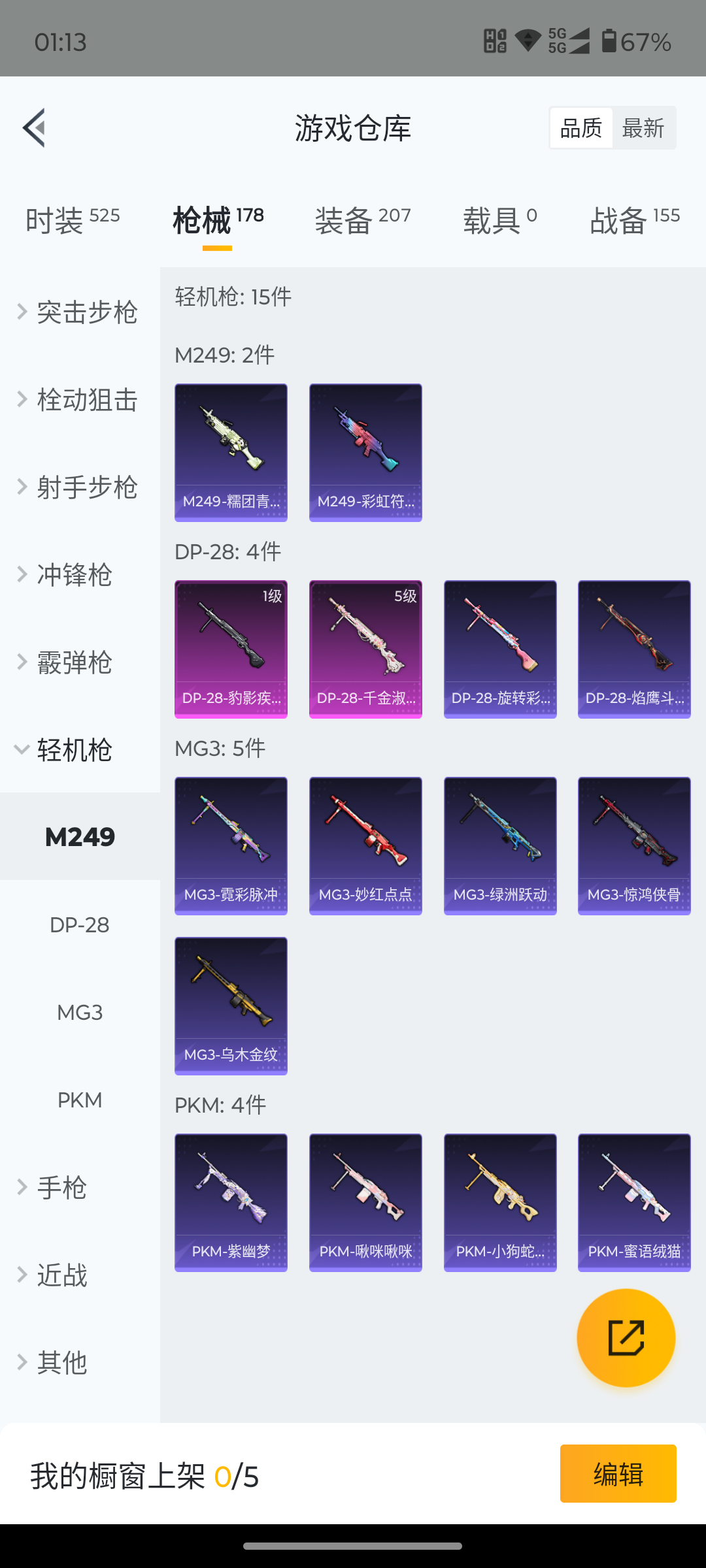The height and width of the screenshot is (1568, 706).
Task: Open the MG3-乌木金纹 skin card
Action: [x=231, y=1006]
